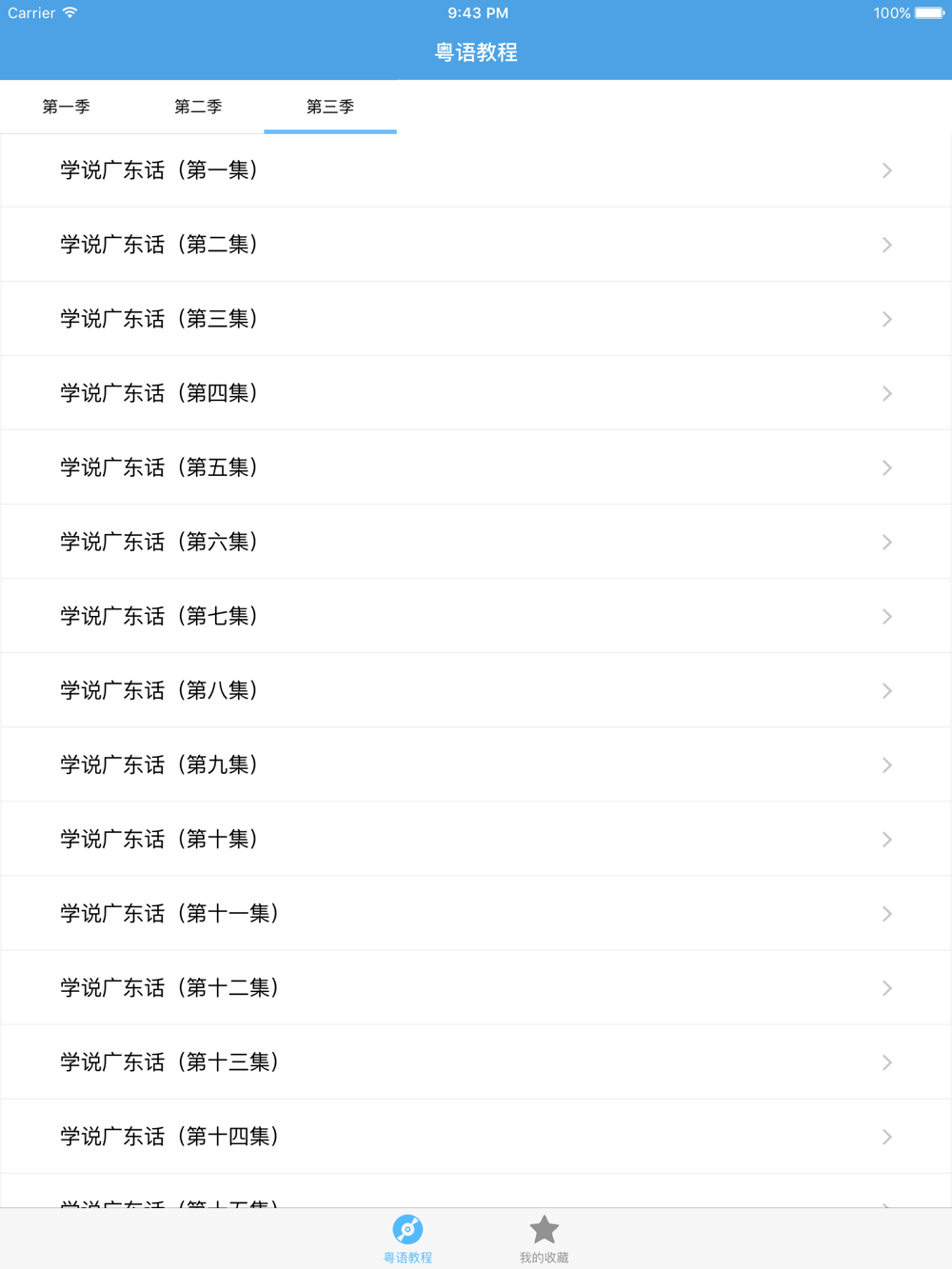Open 学说广东话（第一集）
The height and width of the screenshot is (1269, 952).
pos(476,170)
